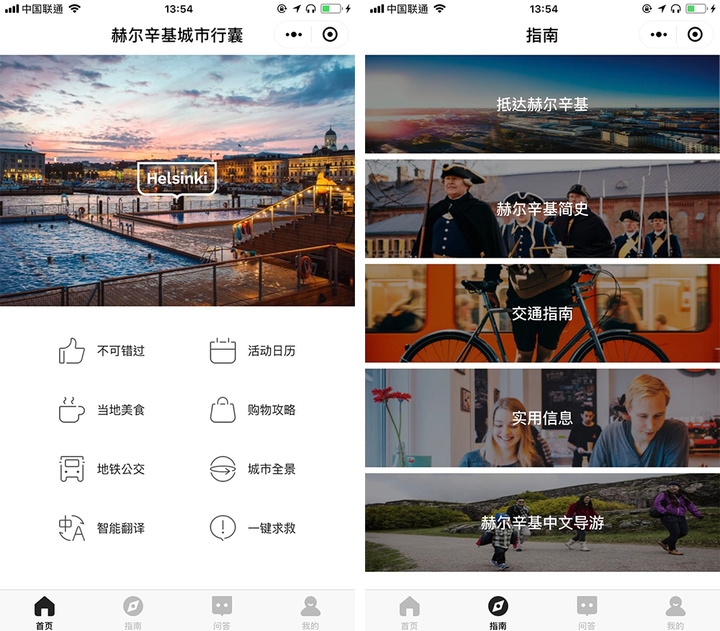Tap 一键求救 emergency help

point(253,527)
